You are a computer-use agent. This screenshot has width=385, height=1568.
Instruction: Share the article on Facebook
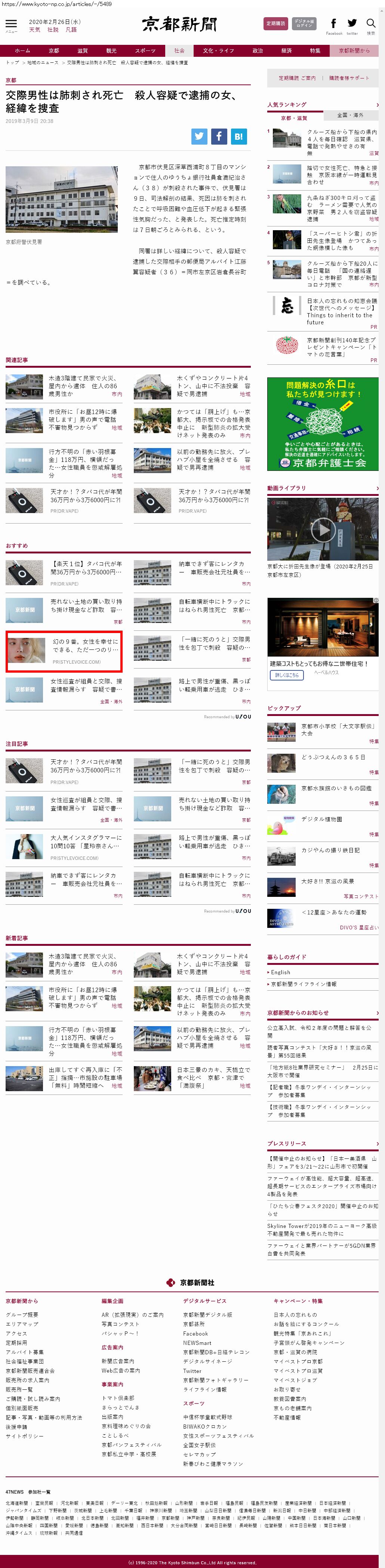(219, 136)
